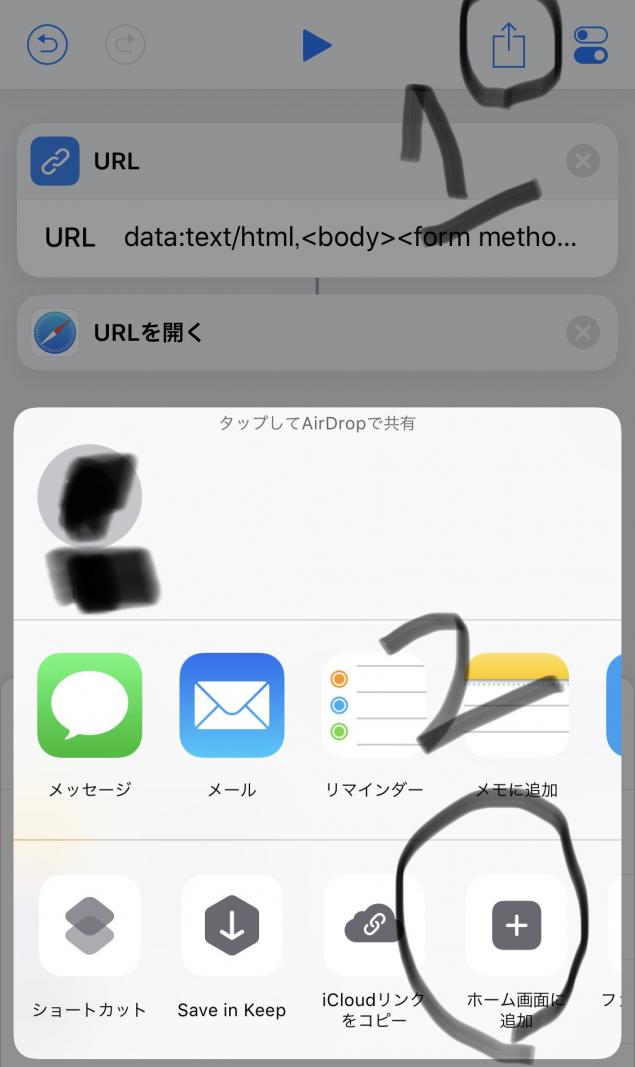Share to the suggested AirDrop contact

tap(90, 497)
